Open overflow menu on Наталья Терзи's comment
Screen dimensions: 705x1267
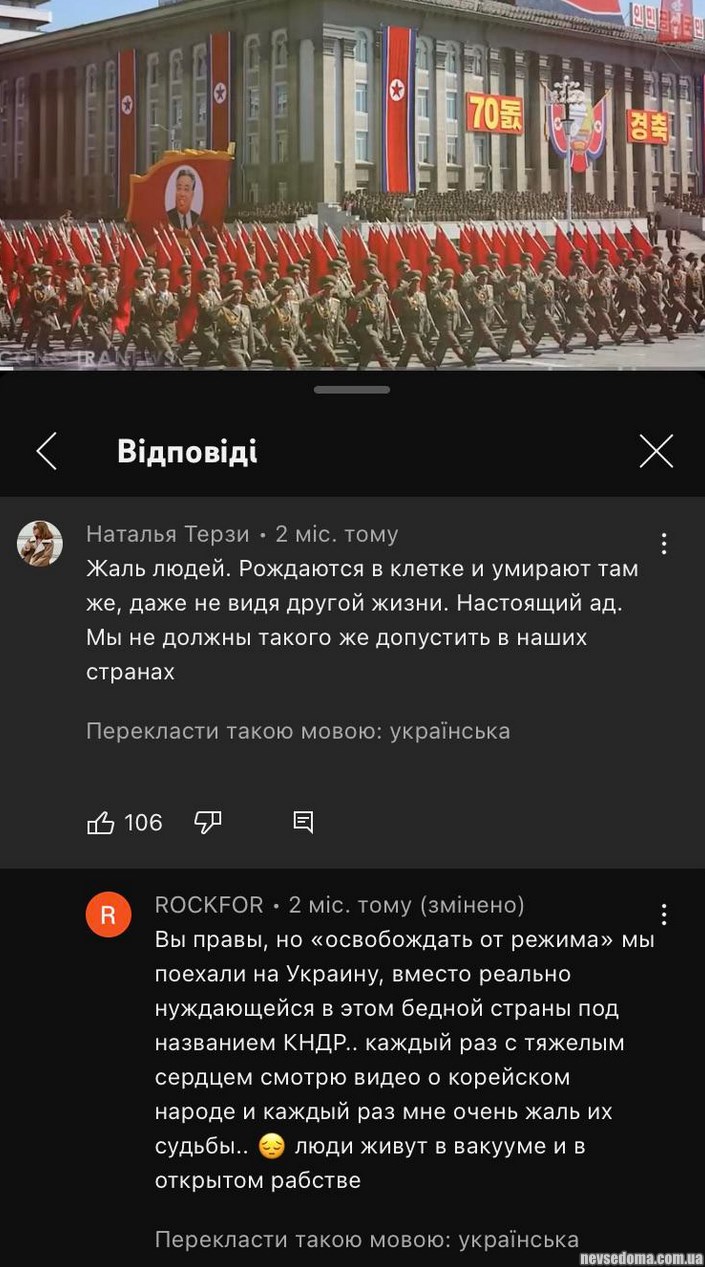pyautogui.click(x=664, y=544)
